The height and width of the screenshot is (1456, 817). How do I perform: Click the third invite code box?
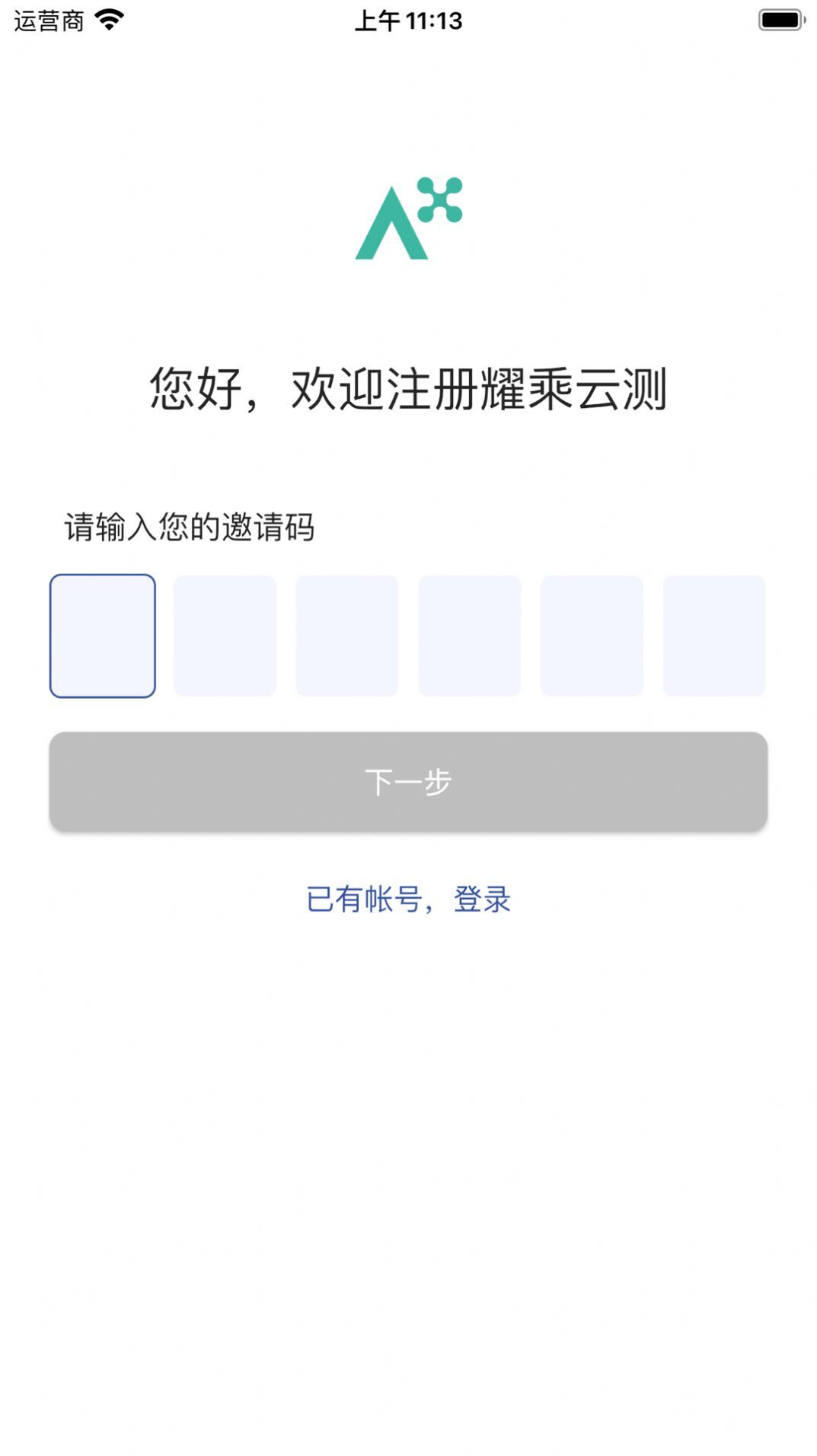[x=348, y=635]
